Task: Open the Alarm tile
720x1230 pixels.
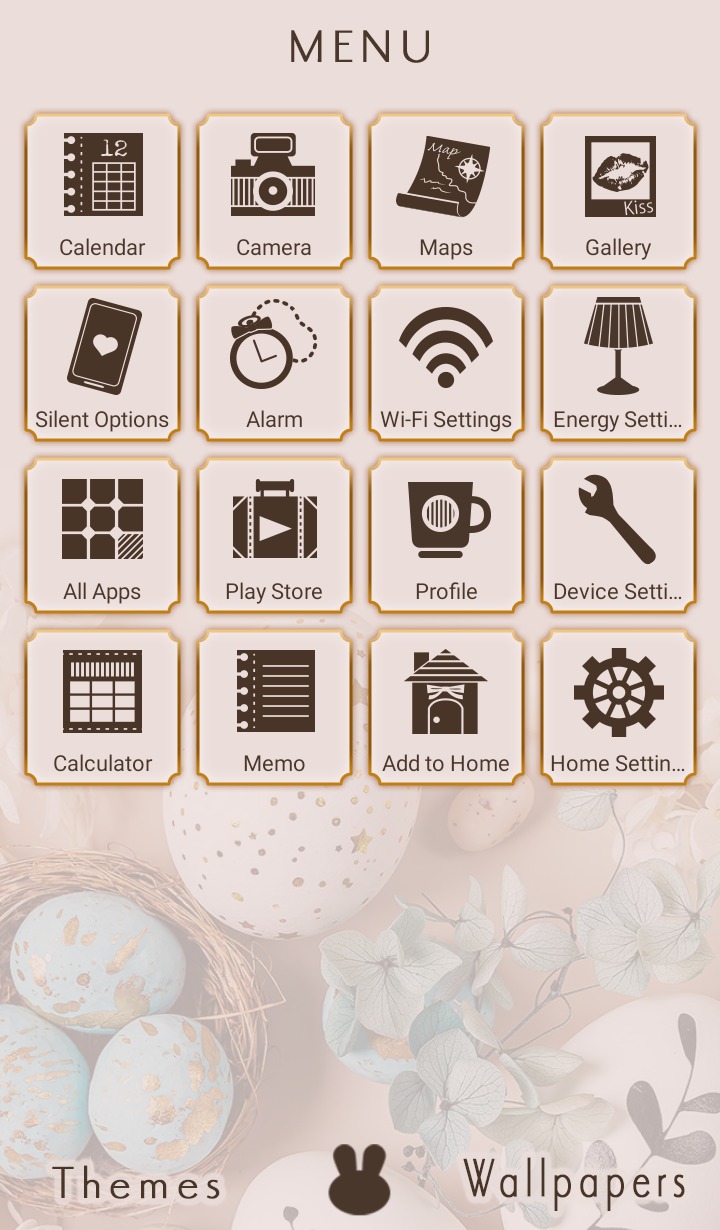Action: pyautogui.click(x=274, y=363)
